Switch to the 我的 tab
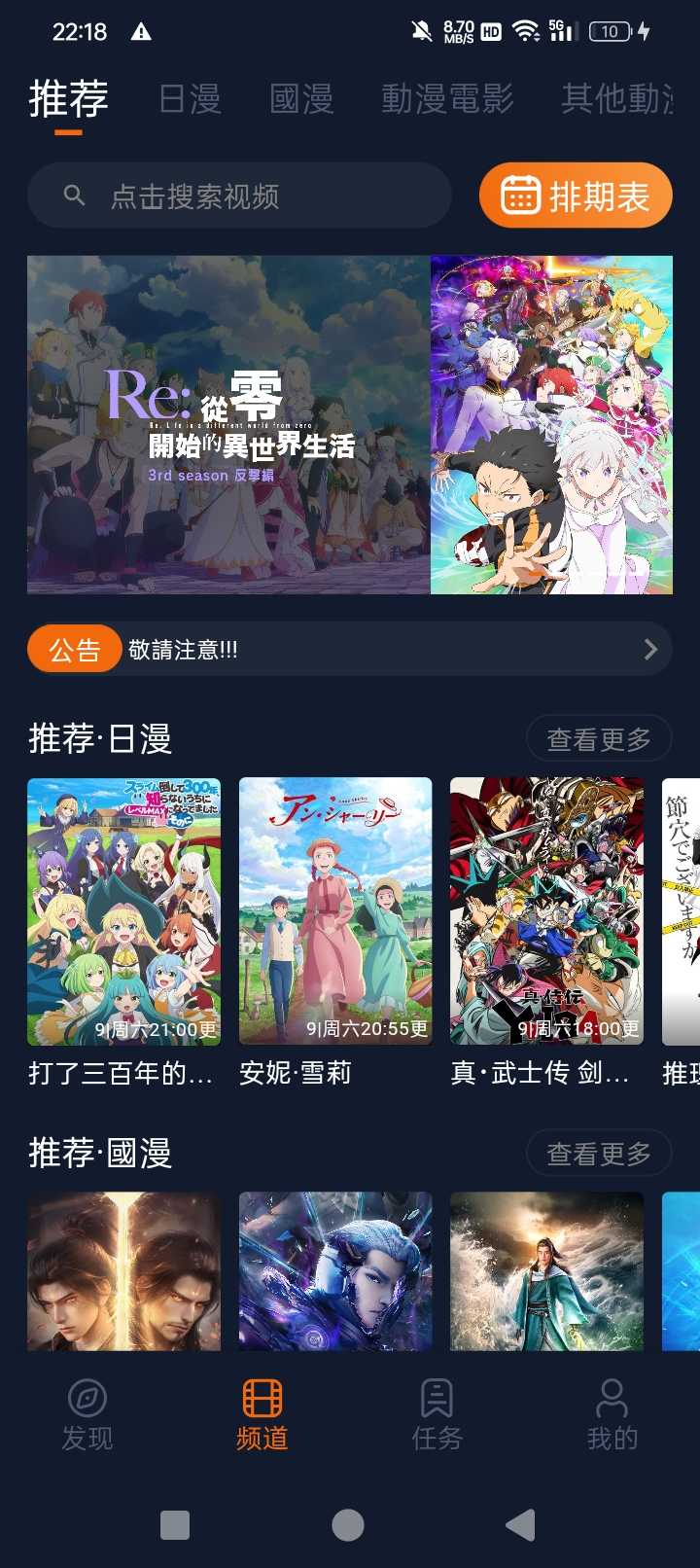Screen dimensions: 700x1568 (612, 1414)
